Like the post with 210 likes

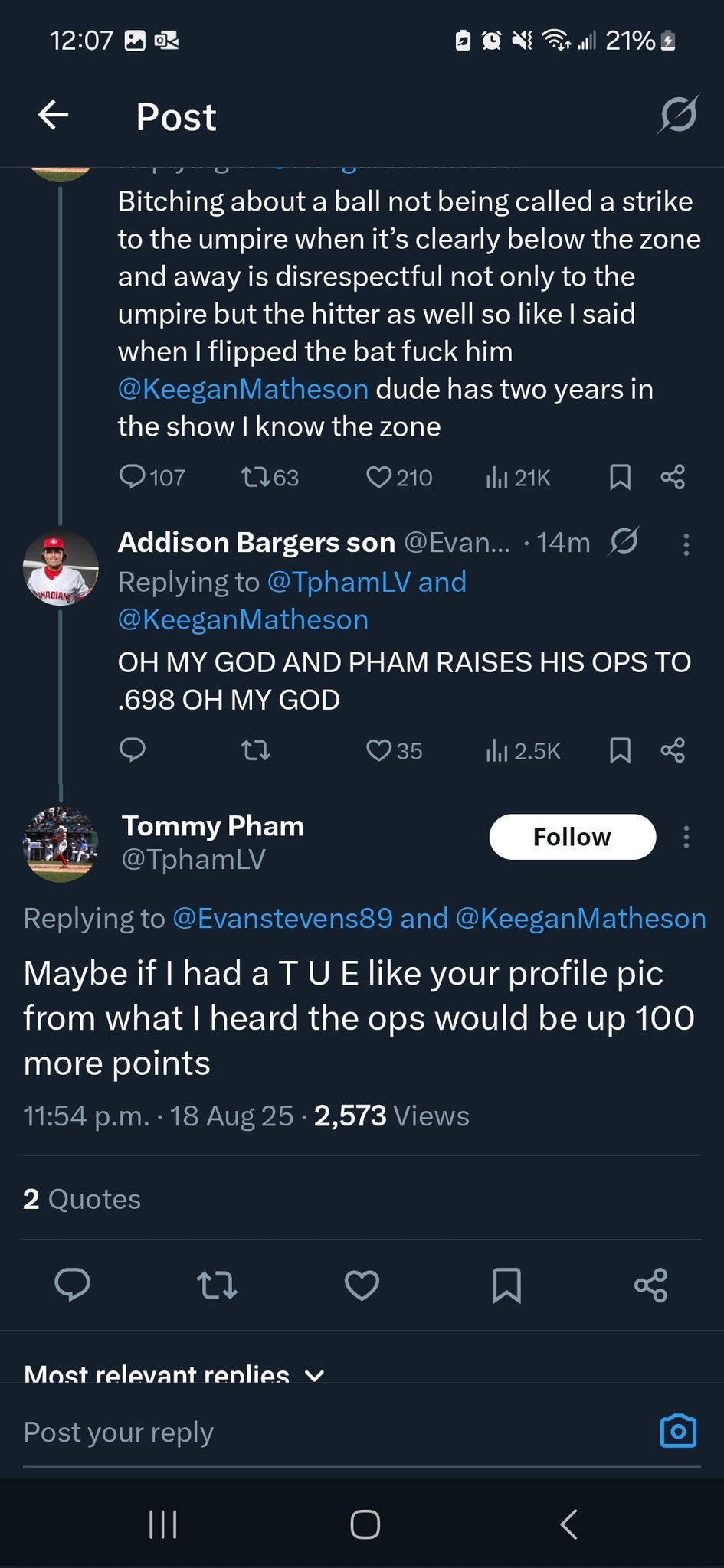click(x=378, y=478)
